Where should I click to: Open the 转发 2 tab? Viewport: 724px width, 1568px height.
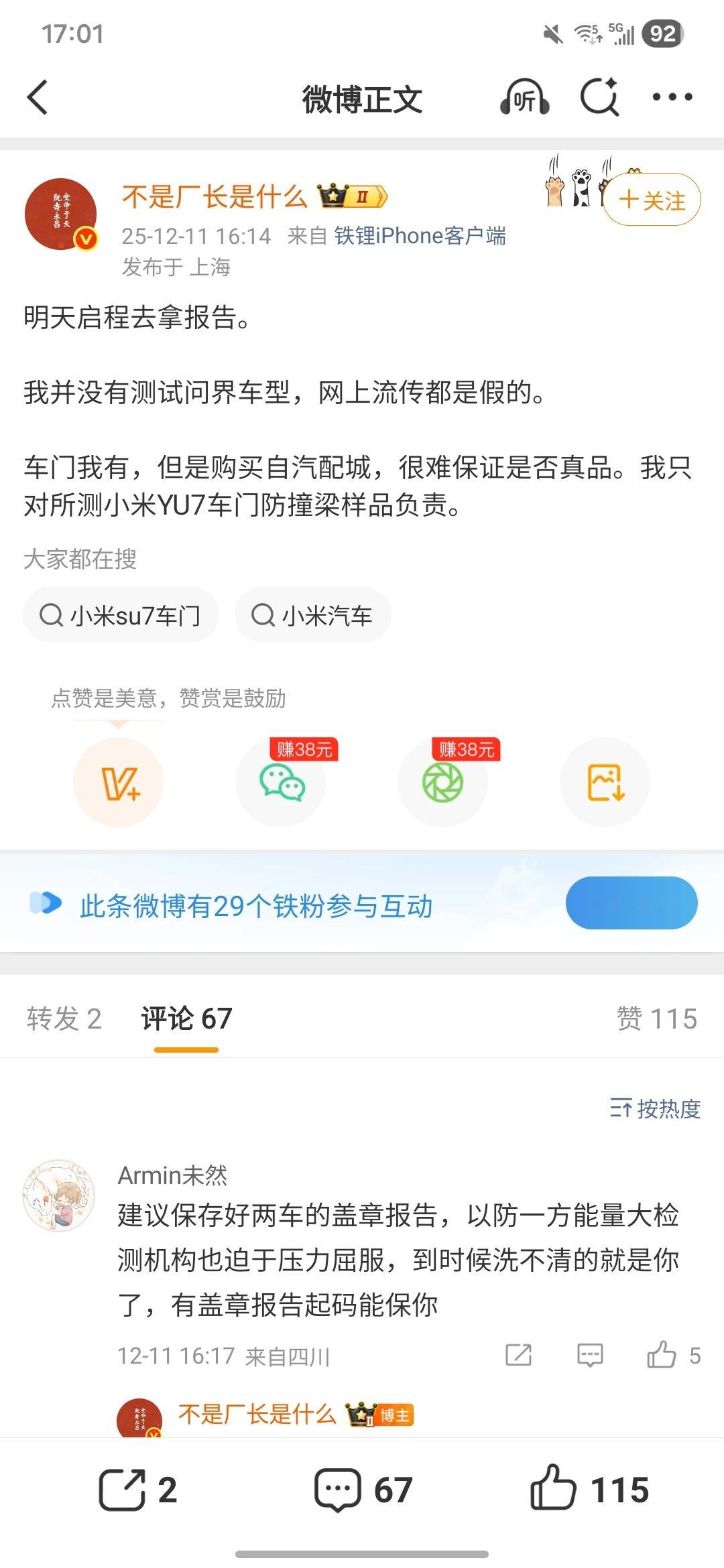point(64,1017)
